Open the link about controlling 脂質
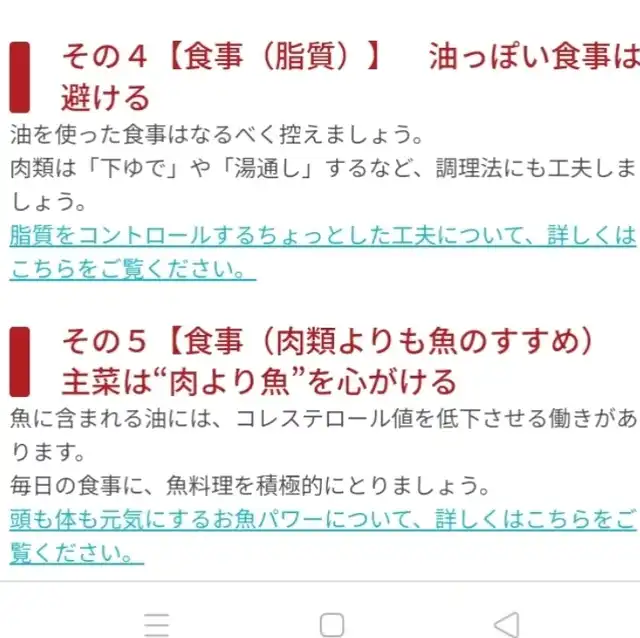 pyautogui.click(x=322, y=252)
